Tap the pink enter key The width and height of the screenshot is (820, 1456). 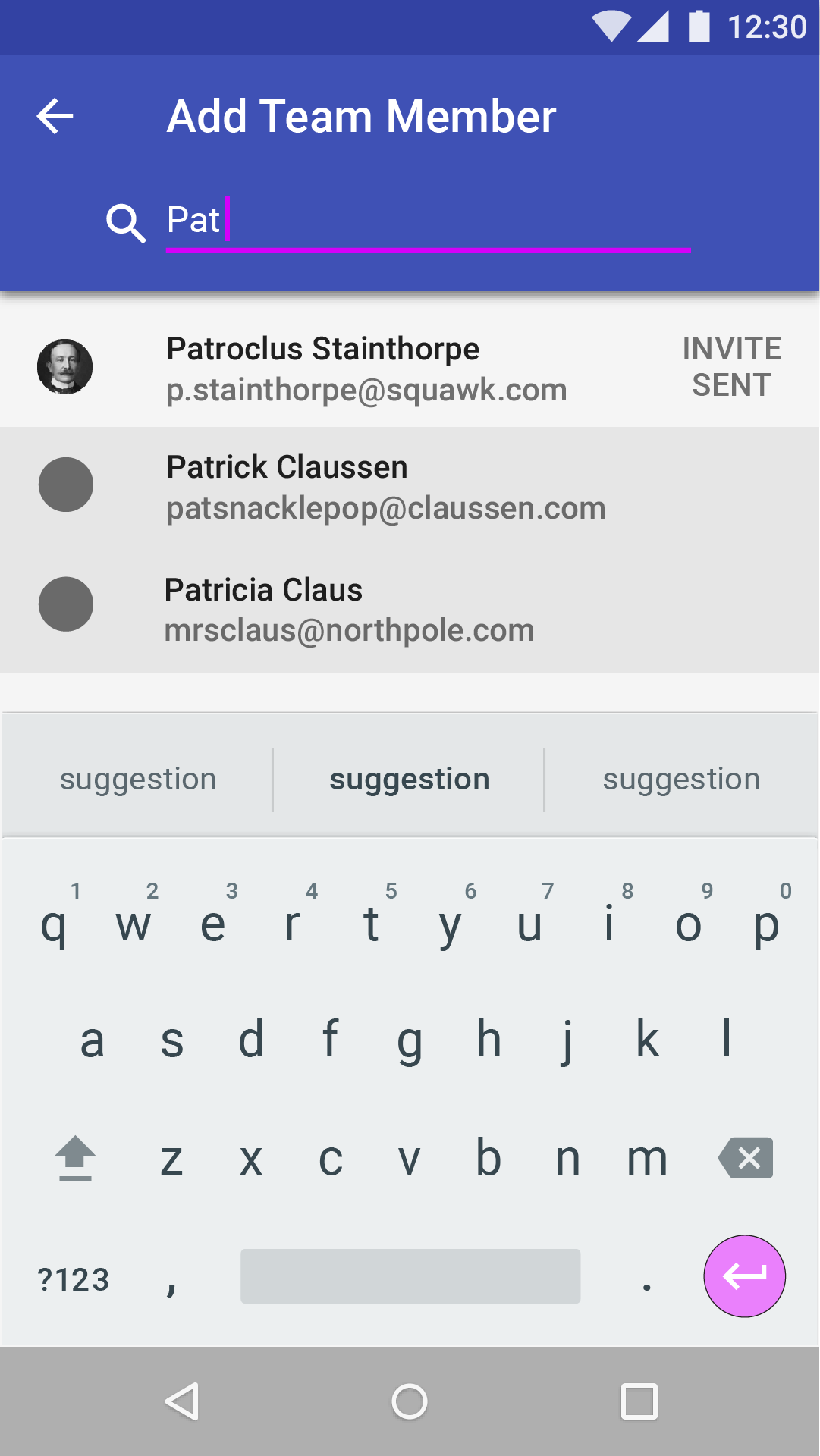[x=745, y=1276]
